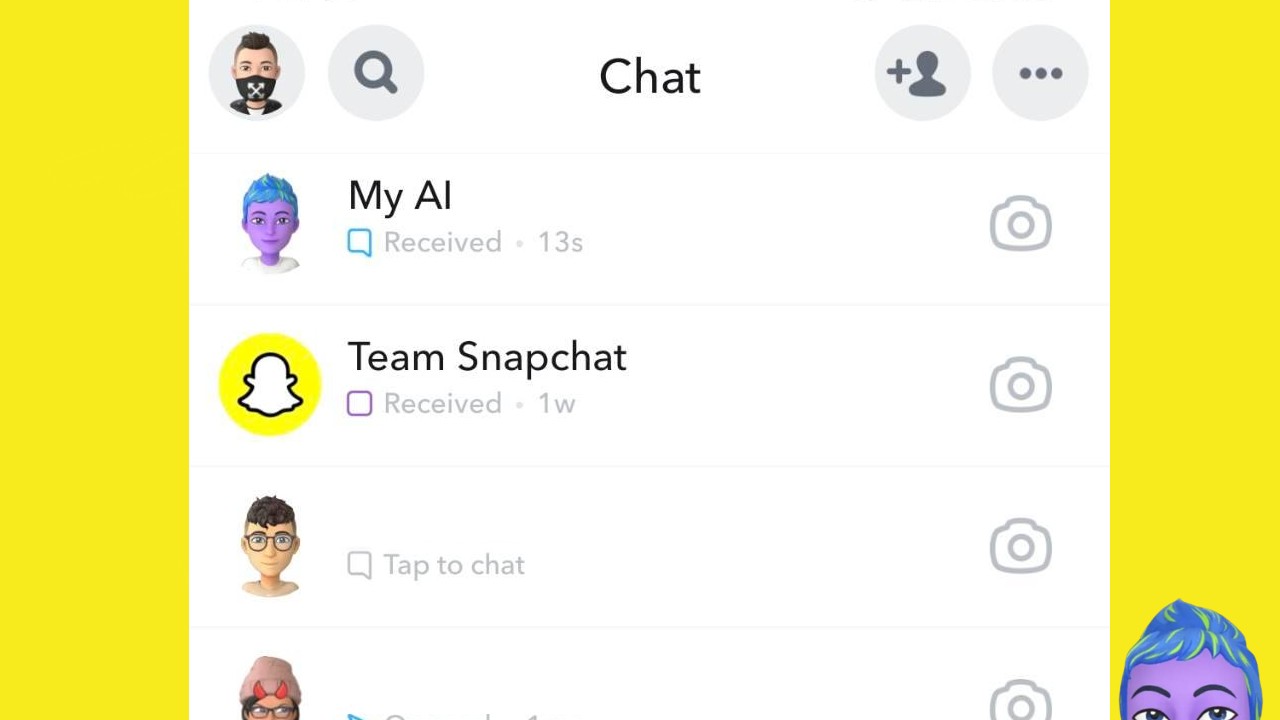Open your profile Bitmoji avatar

[257, 73]
